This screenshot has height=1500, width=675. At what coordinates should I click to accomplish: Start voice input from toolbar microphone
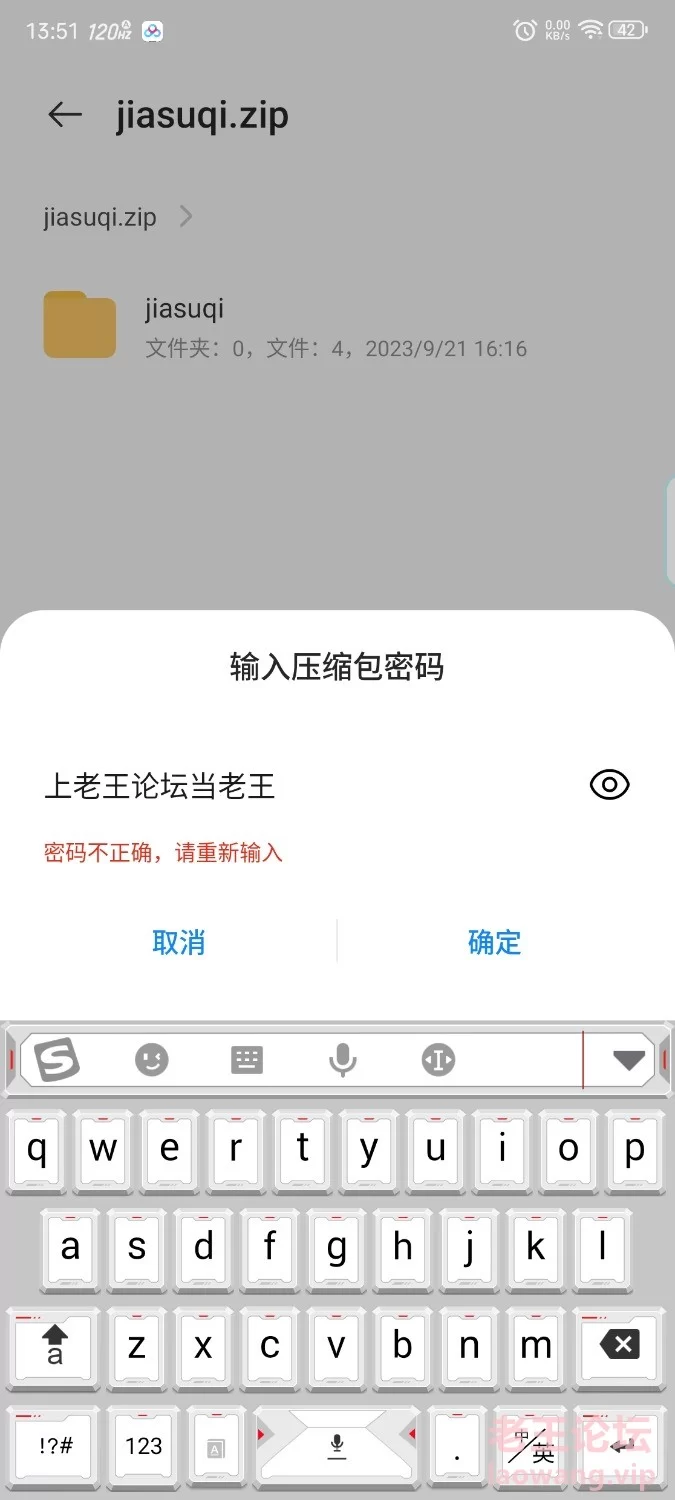click(343, 1060)
